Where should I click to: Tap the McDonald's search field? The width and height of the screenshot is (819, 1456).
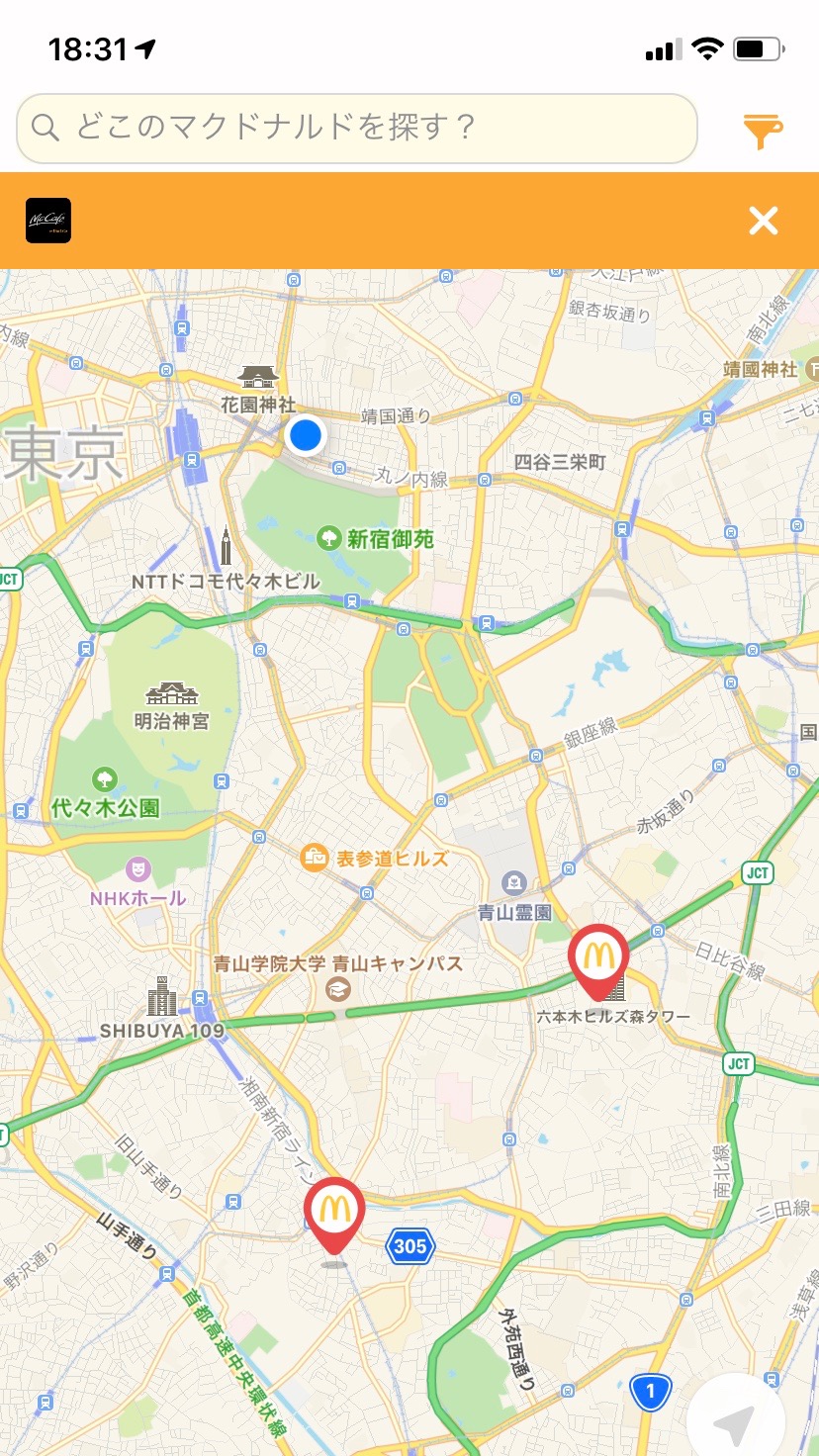coord(356,128)
